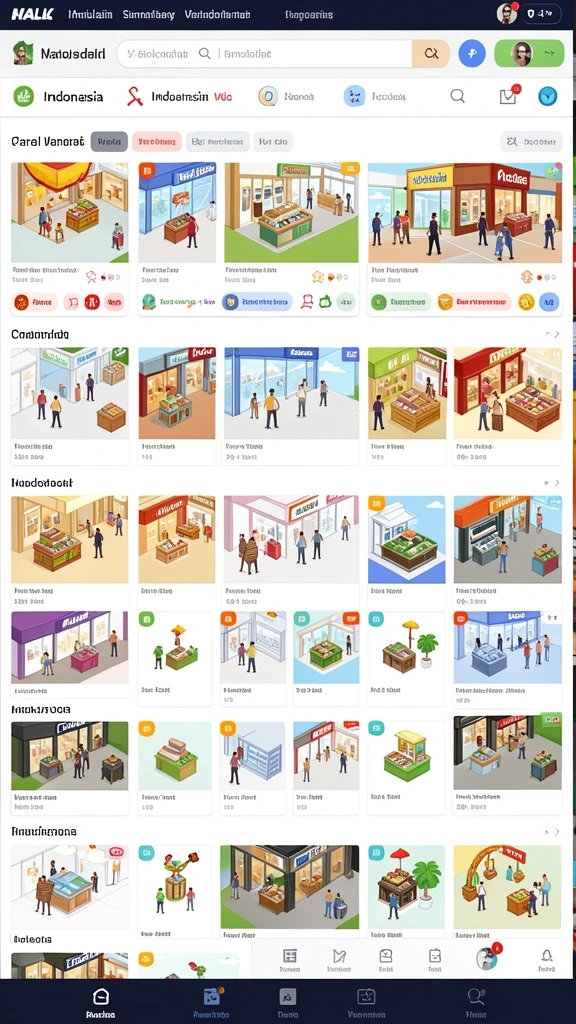
Task: Open the bell icon in the lower toolbar
Action: tap(547, 959)
